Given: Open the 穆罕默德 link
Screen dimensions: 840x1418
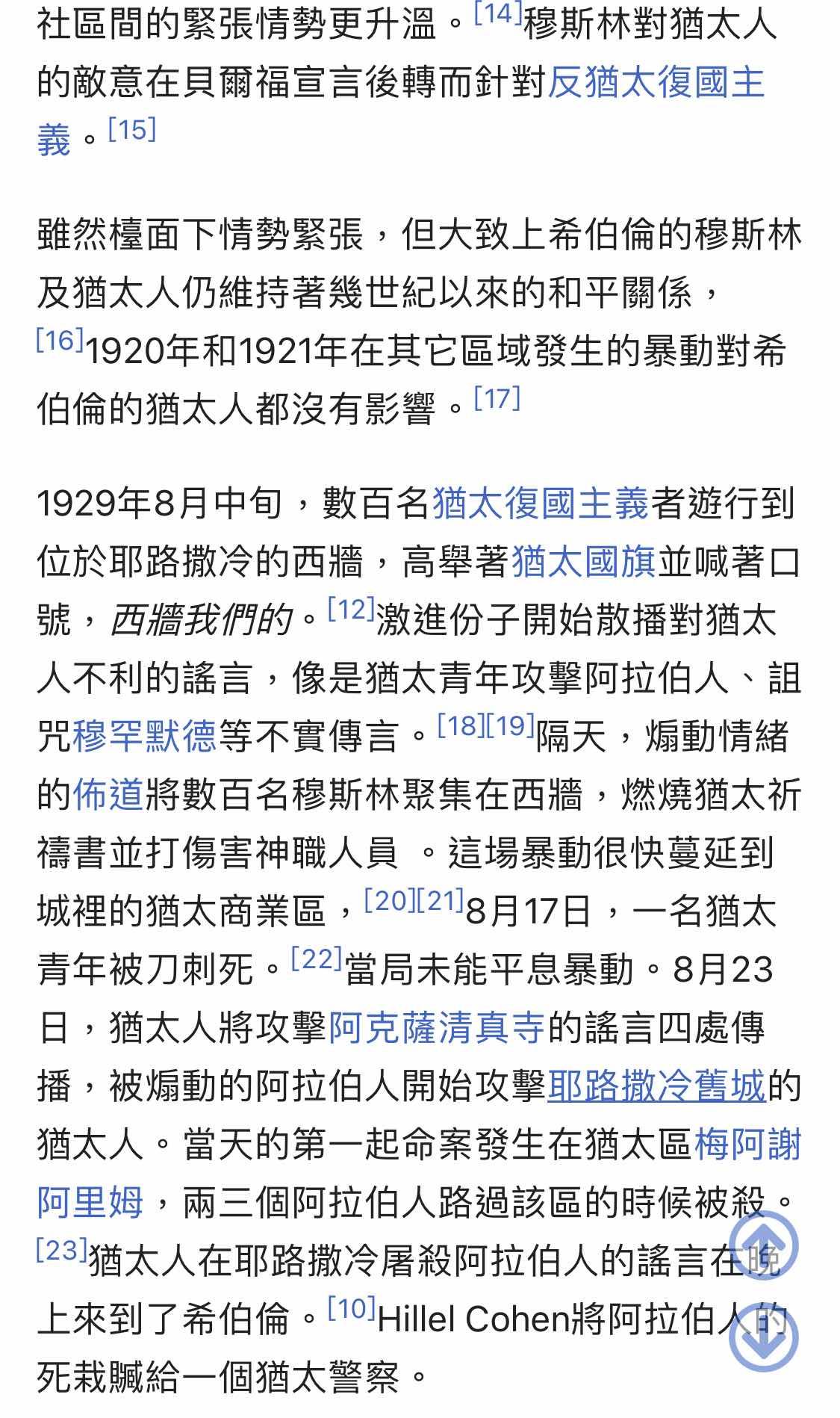Looking at the screenshot, I should (144, 736).
